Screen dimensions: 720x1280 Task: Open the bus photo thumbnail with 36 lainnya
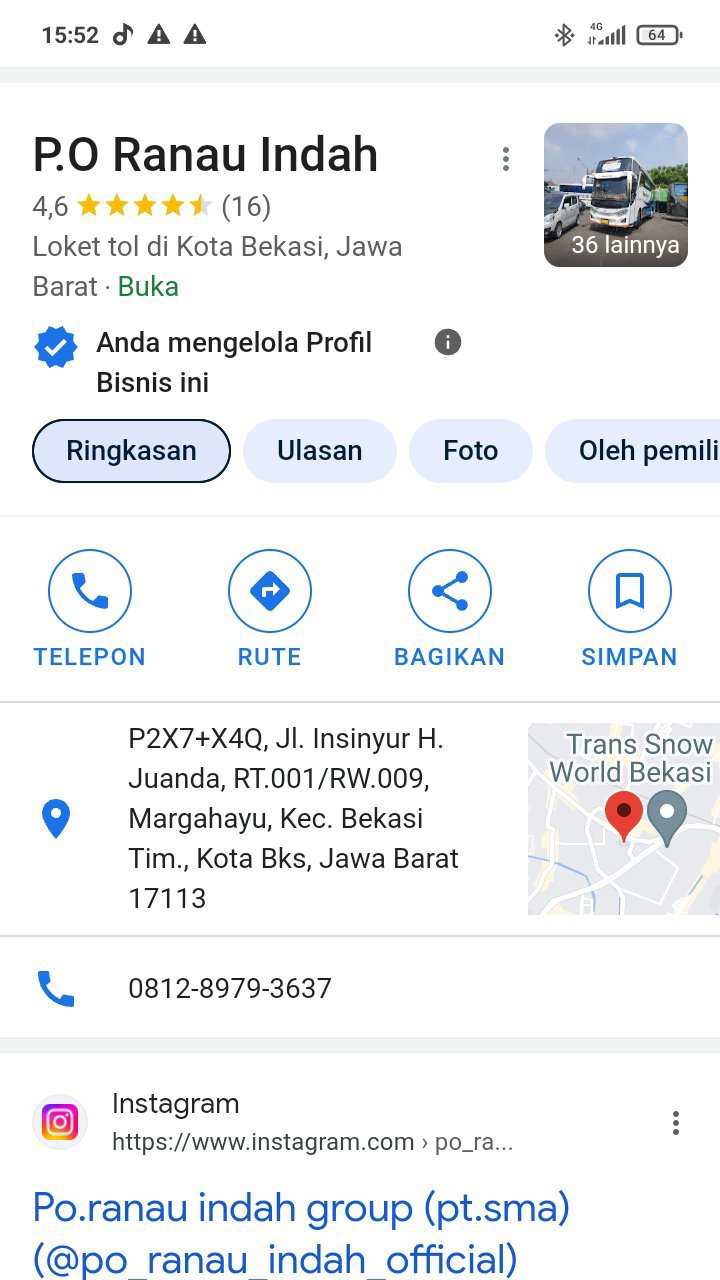(615, 195)
